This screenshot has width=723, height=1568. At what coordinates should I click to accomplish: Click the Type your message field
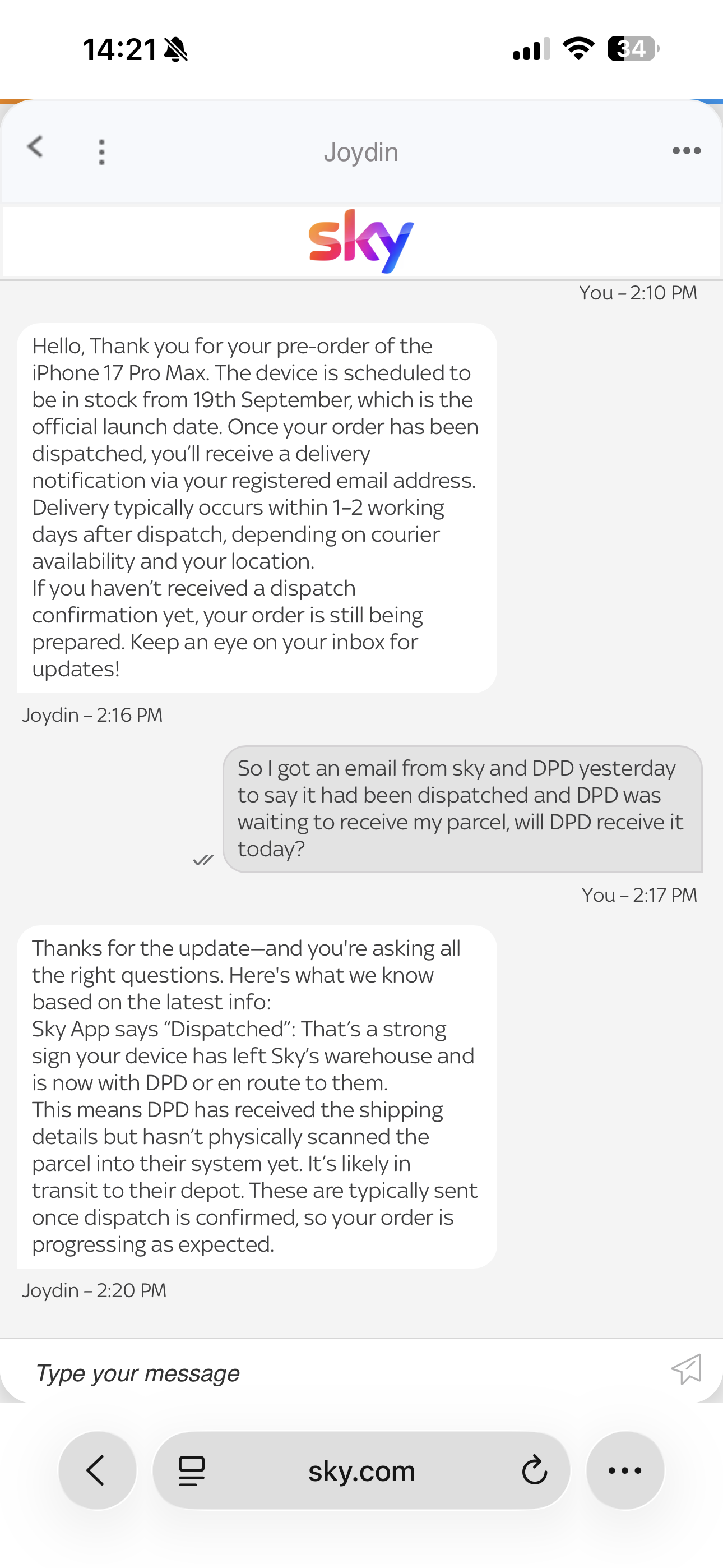coord(137,1373)
